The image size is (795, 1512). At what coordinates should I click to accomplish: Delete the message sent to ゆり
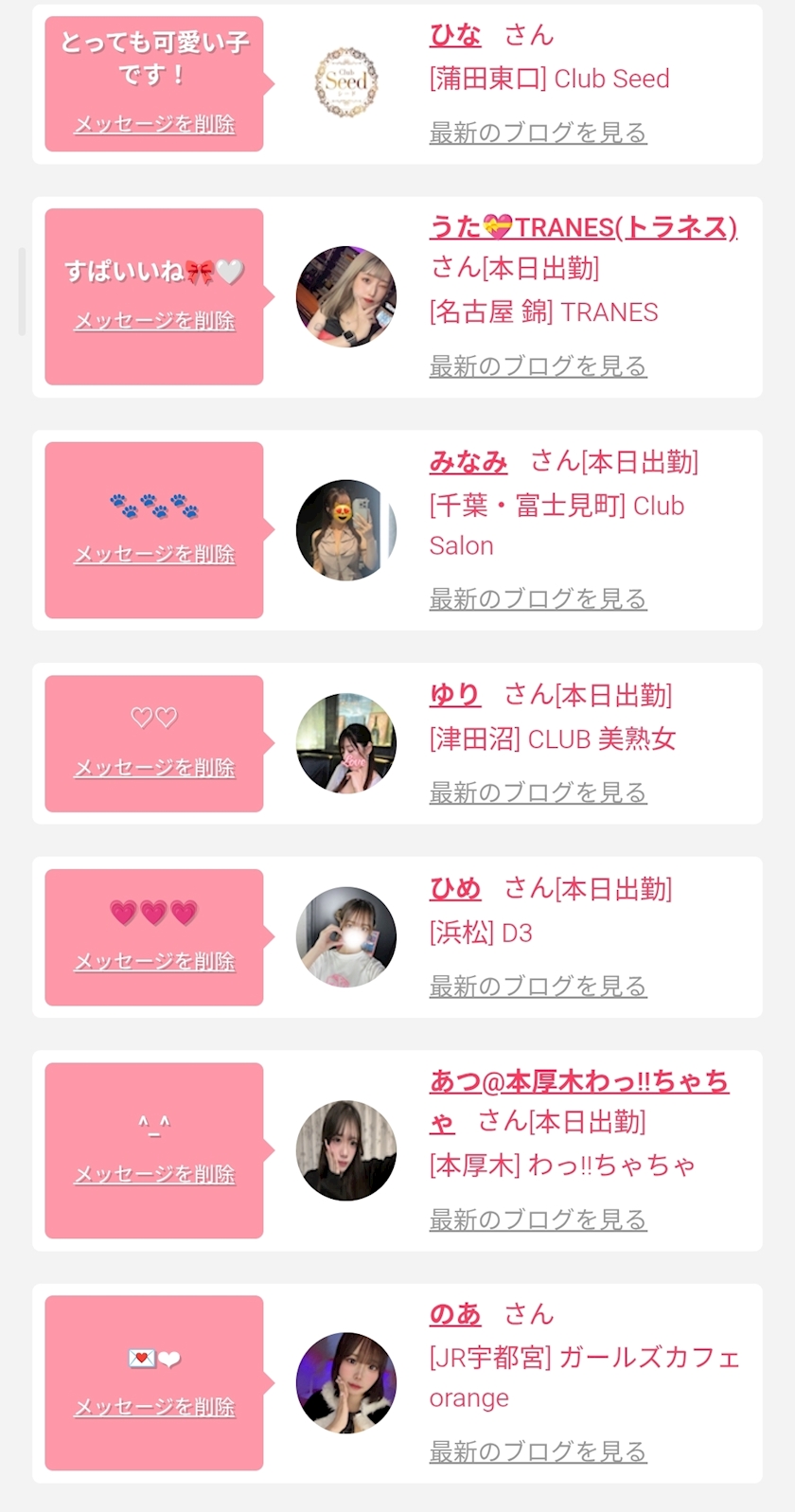point(154,767)
